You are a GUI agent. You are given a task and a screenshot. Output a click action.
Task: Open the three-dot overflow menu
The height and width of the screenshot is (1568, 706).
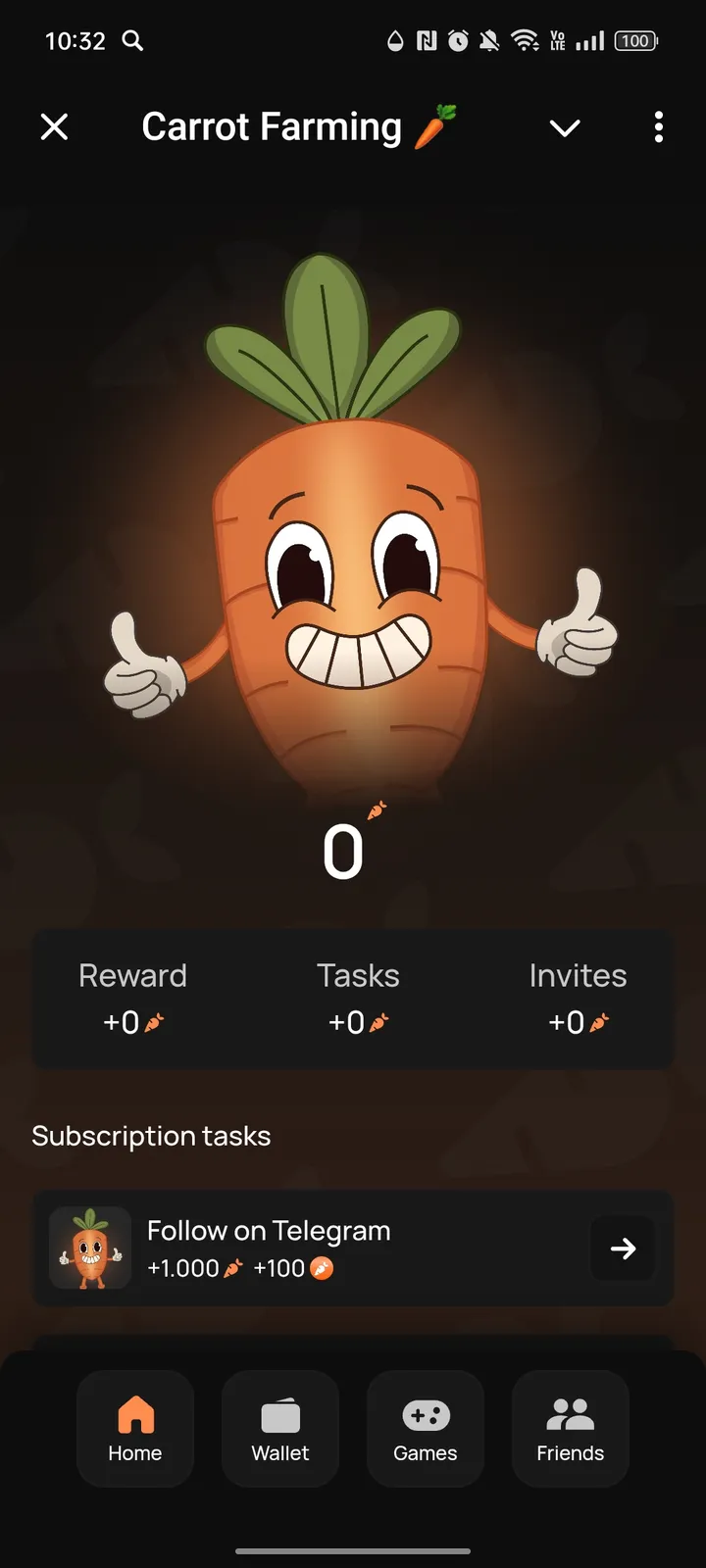pyautogui.click(x=658, y=127)
